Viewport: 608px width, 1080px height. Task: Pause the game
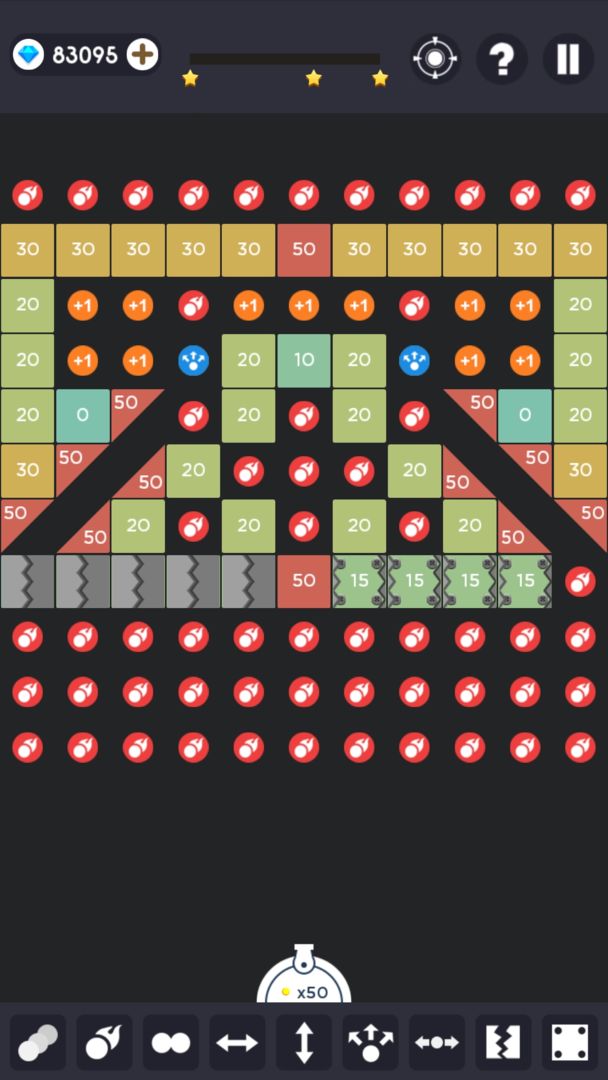coord(568,59)
